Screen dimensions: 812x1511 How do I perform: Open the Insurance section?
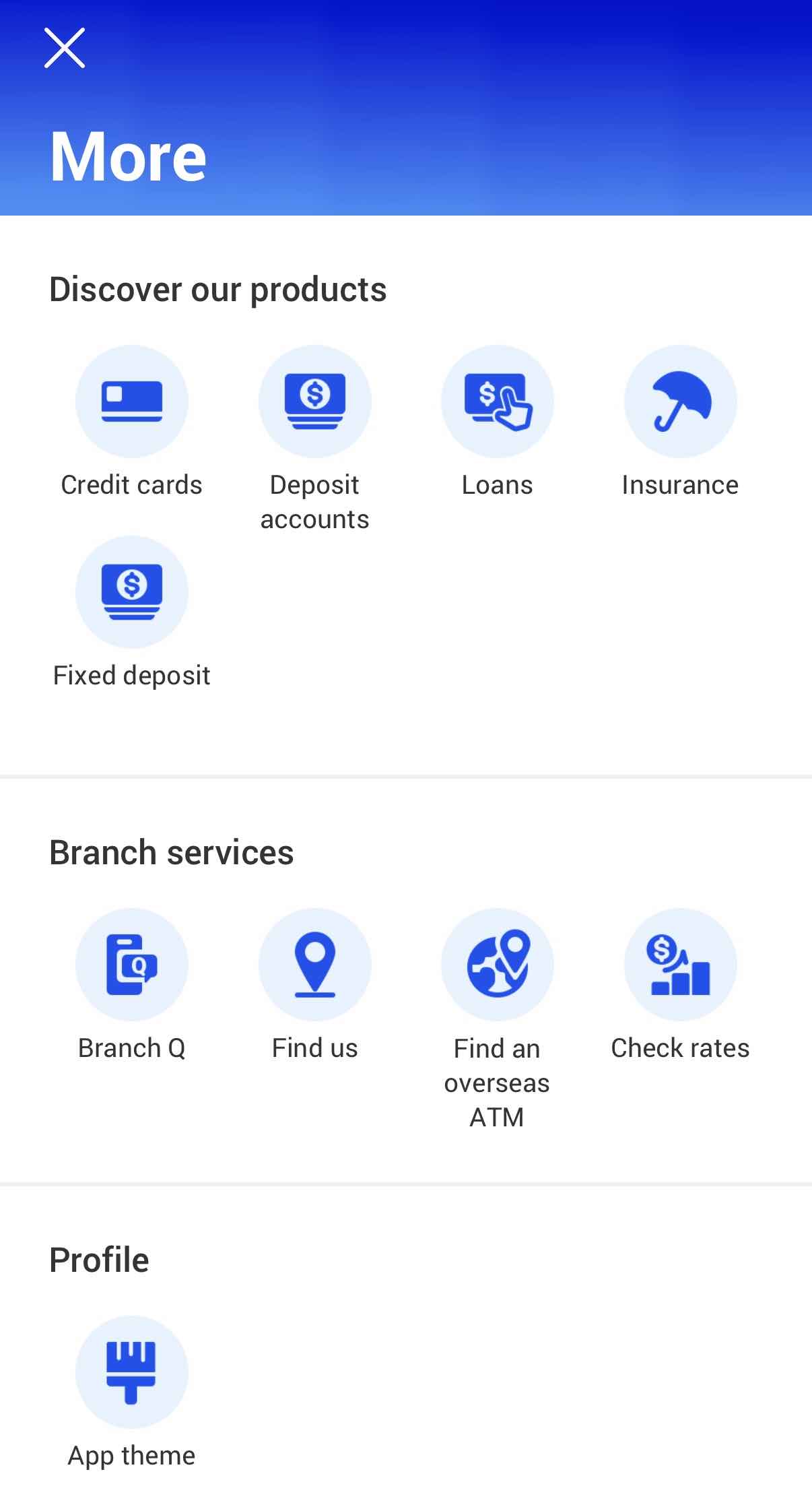point(680,401)
